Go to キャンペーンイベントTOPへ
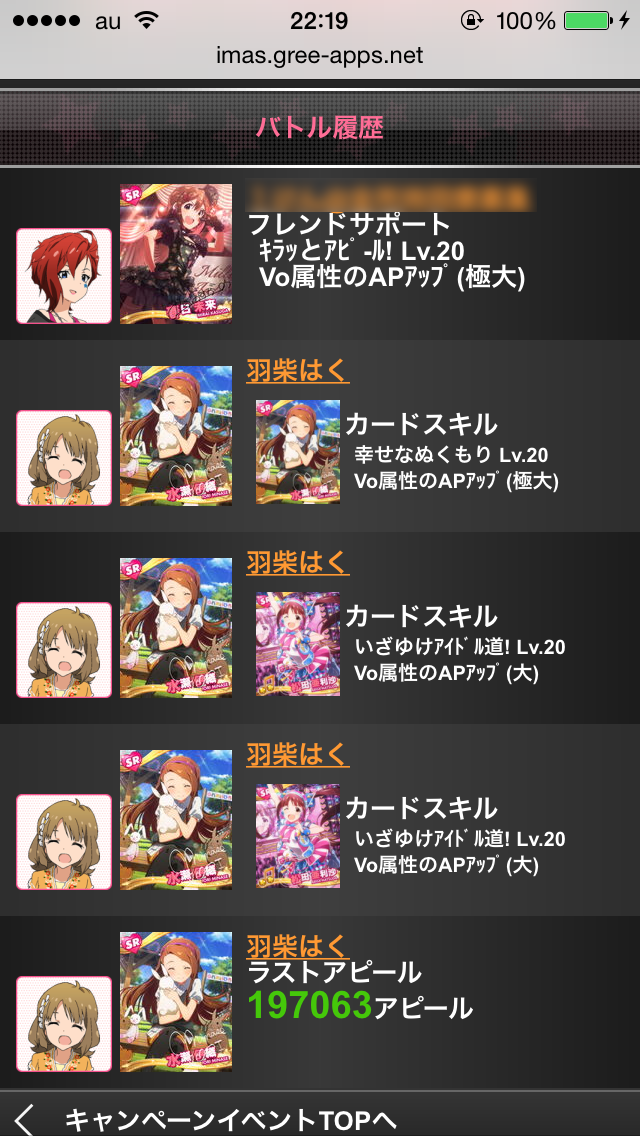This screenshot has height=1136, width=640. pos(232,1120)
